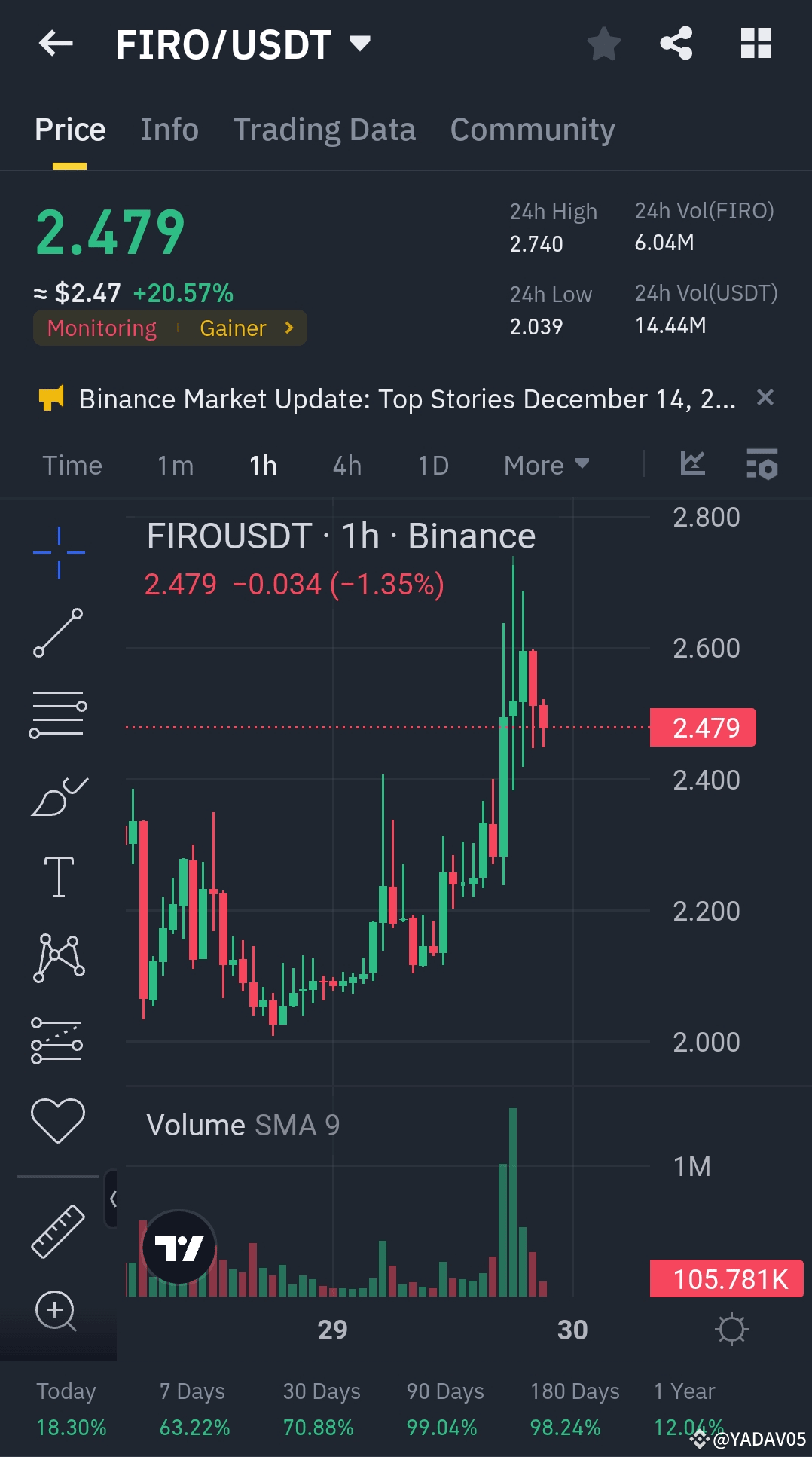Open the Binance Market Update announcement

click(x=407, y=399)
